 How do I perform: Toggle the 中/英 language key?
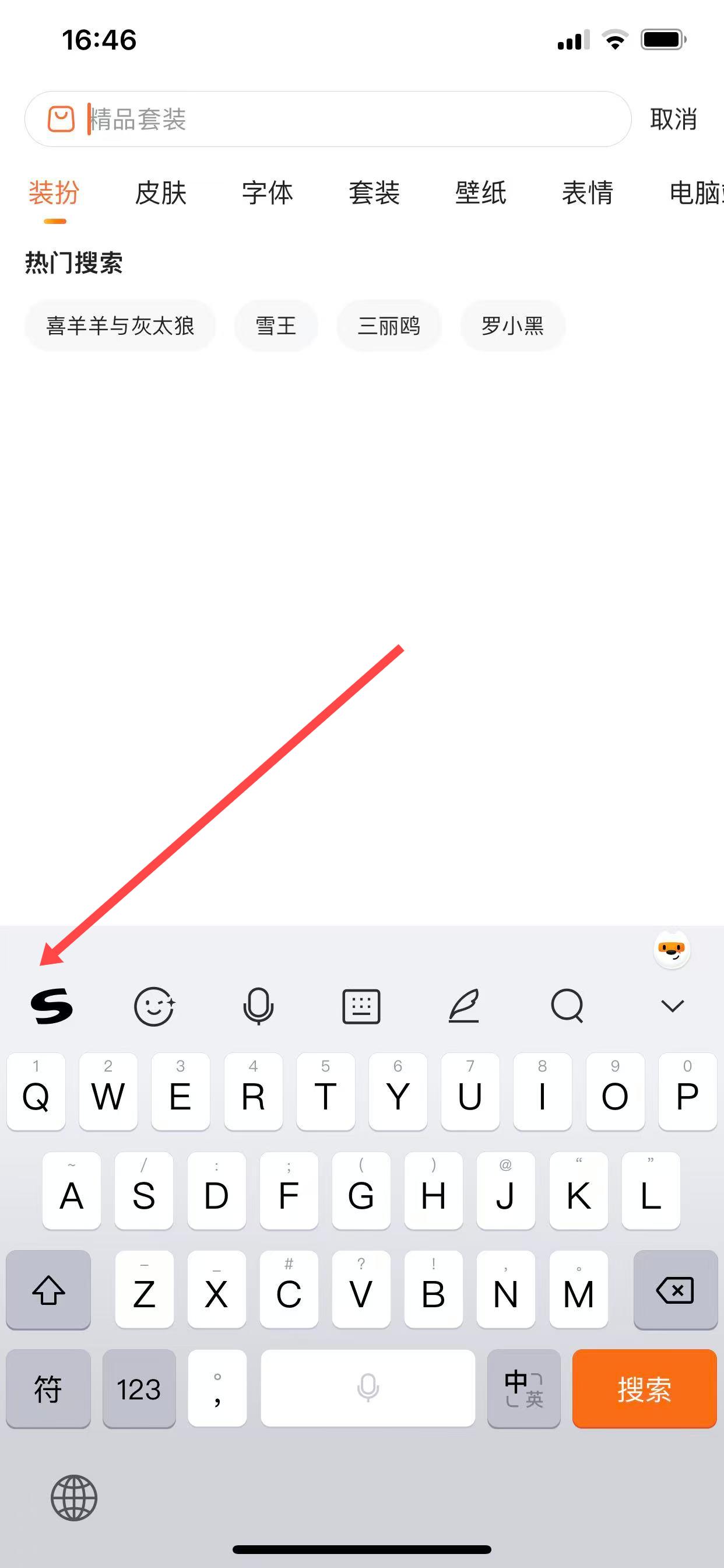coord(523,1388)
